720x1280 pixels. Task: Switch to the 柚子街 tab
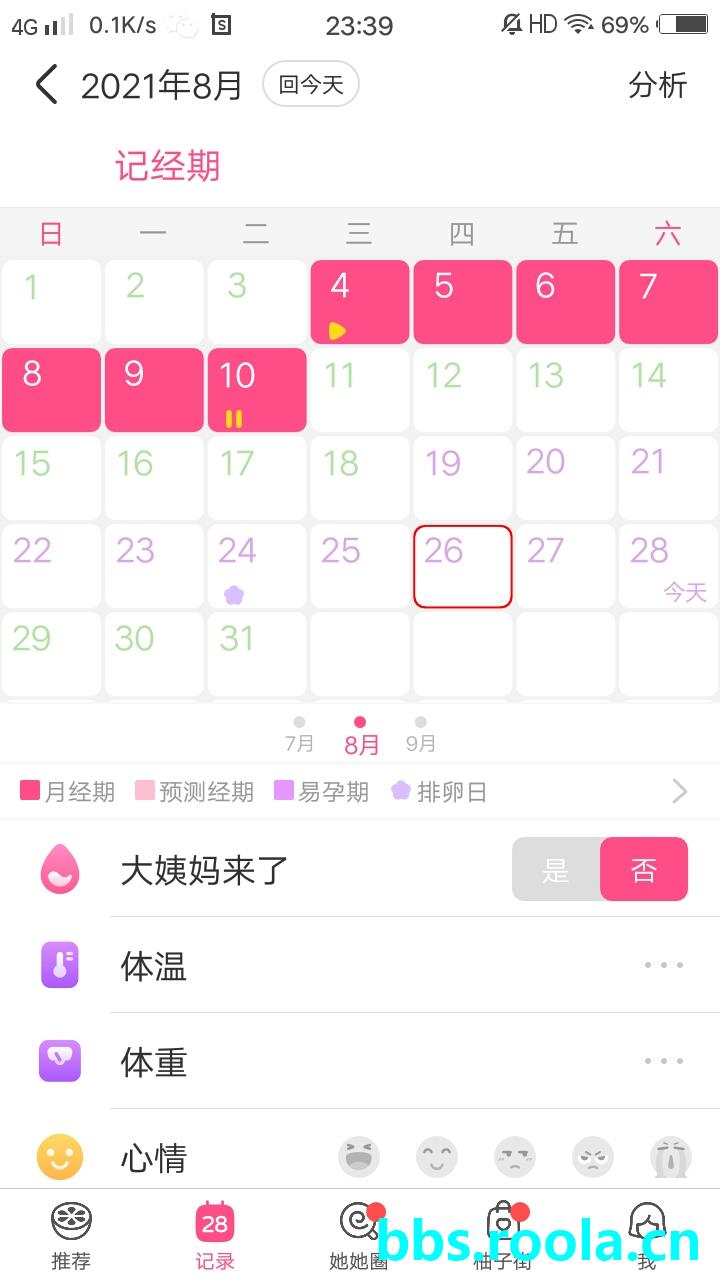pos(502,1236)
